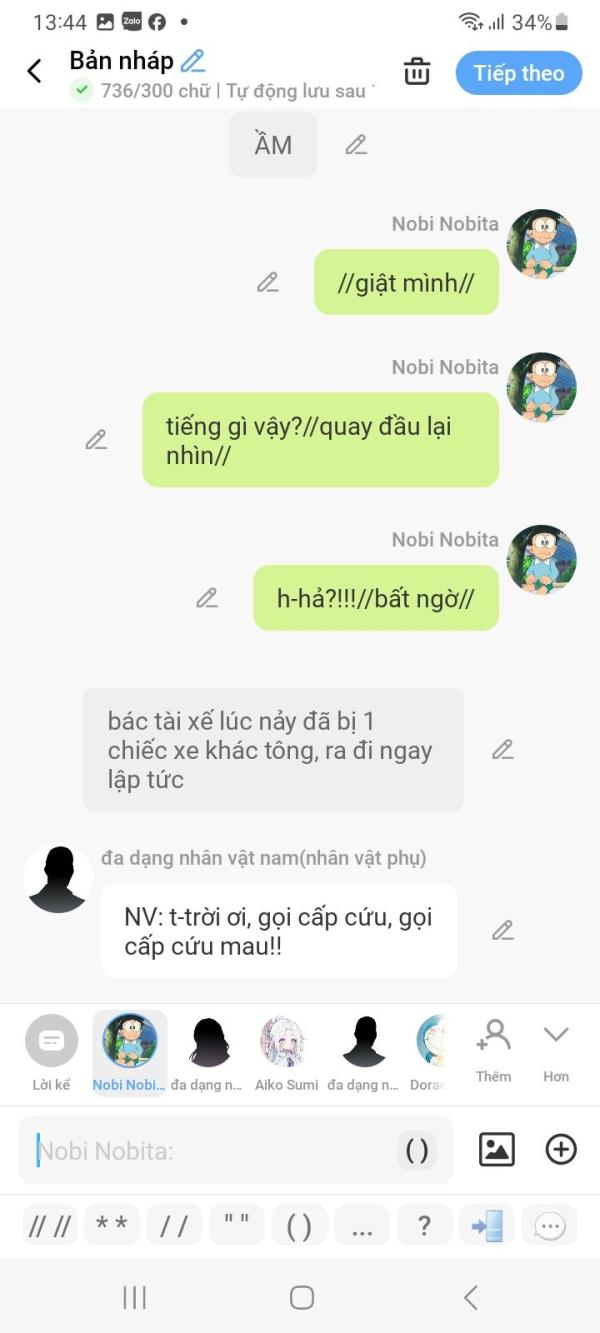The width and height of the screenshot is (600, 1333).
Task: Add a character with the Thêm button
Action: tap(493, 1051)
